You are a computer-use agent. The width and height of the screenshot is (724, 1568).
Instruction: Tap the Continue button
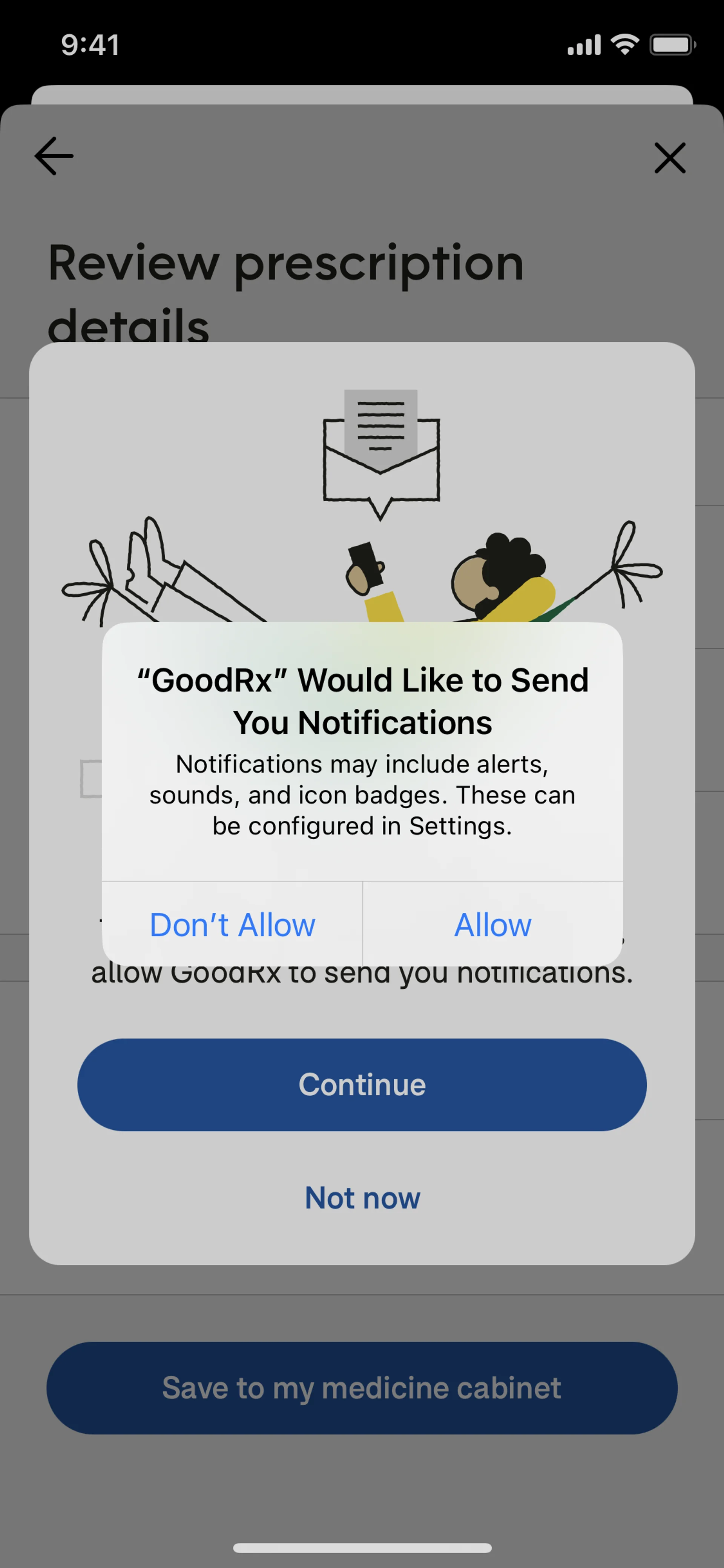click(362, 1085)
